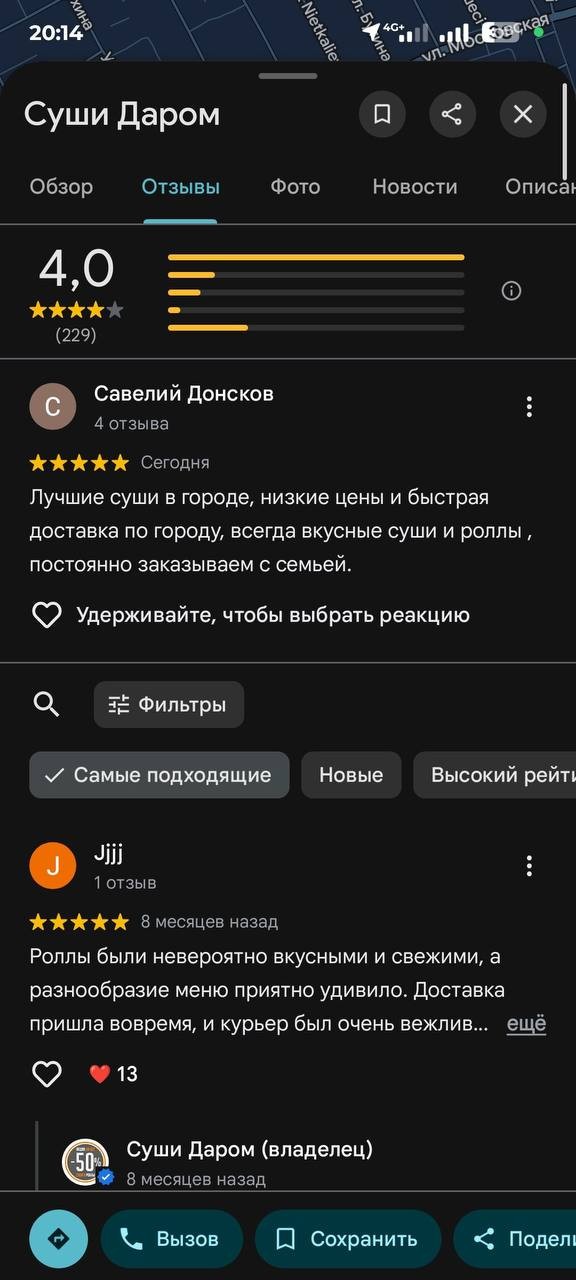Open overflow menu on Jjjj's review
This screenshot has height=1280, width=576.
click(x=529, y=866)
